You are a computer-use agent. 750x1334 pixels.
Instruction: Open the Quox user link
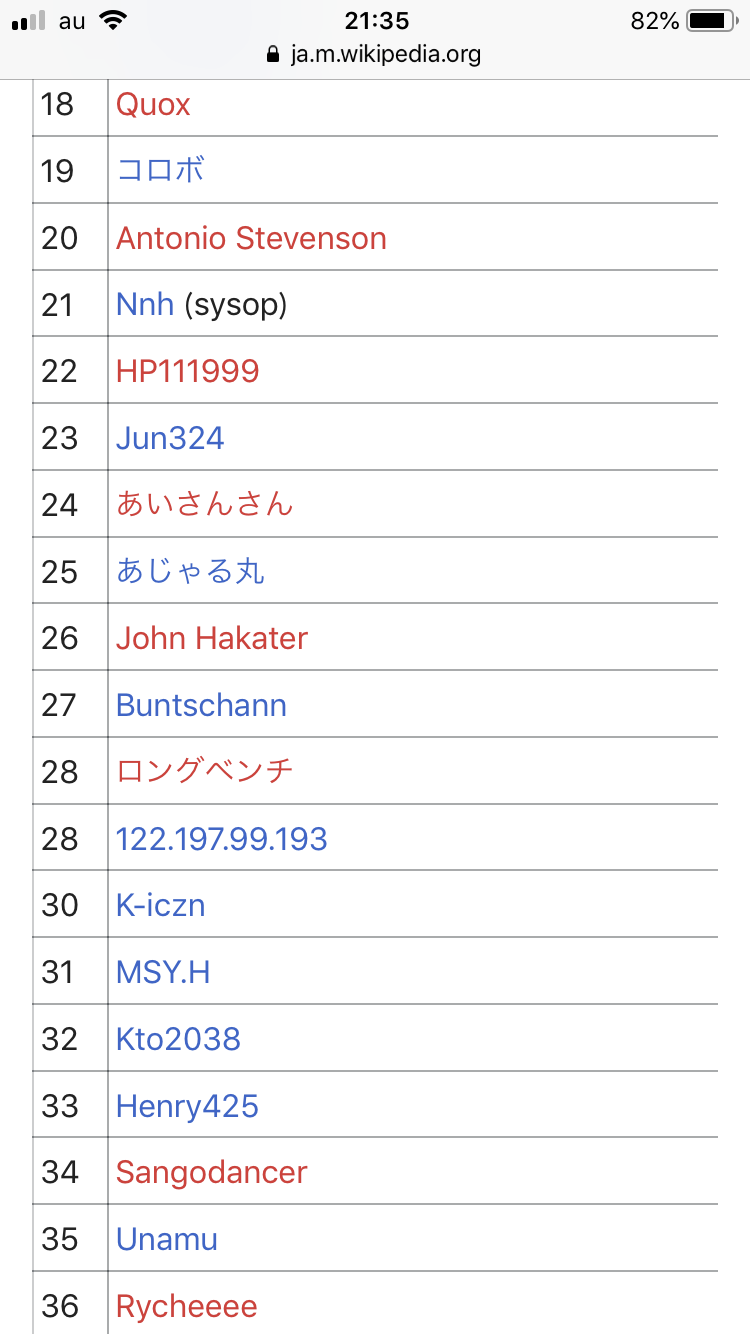tap(153, 104)
